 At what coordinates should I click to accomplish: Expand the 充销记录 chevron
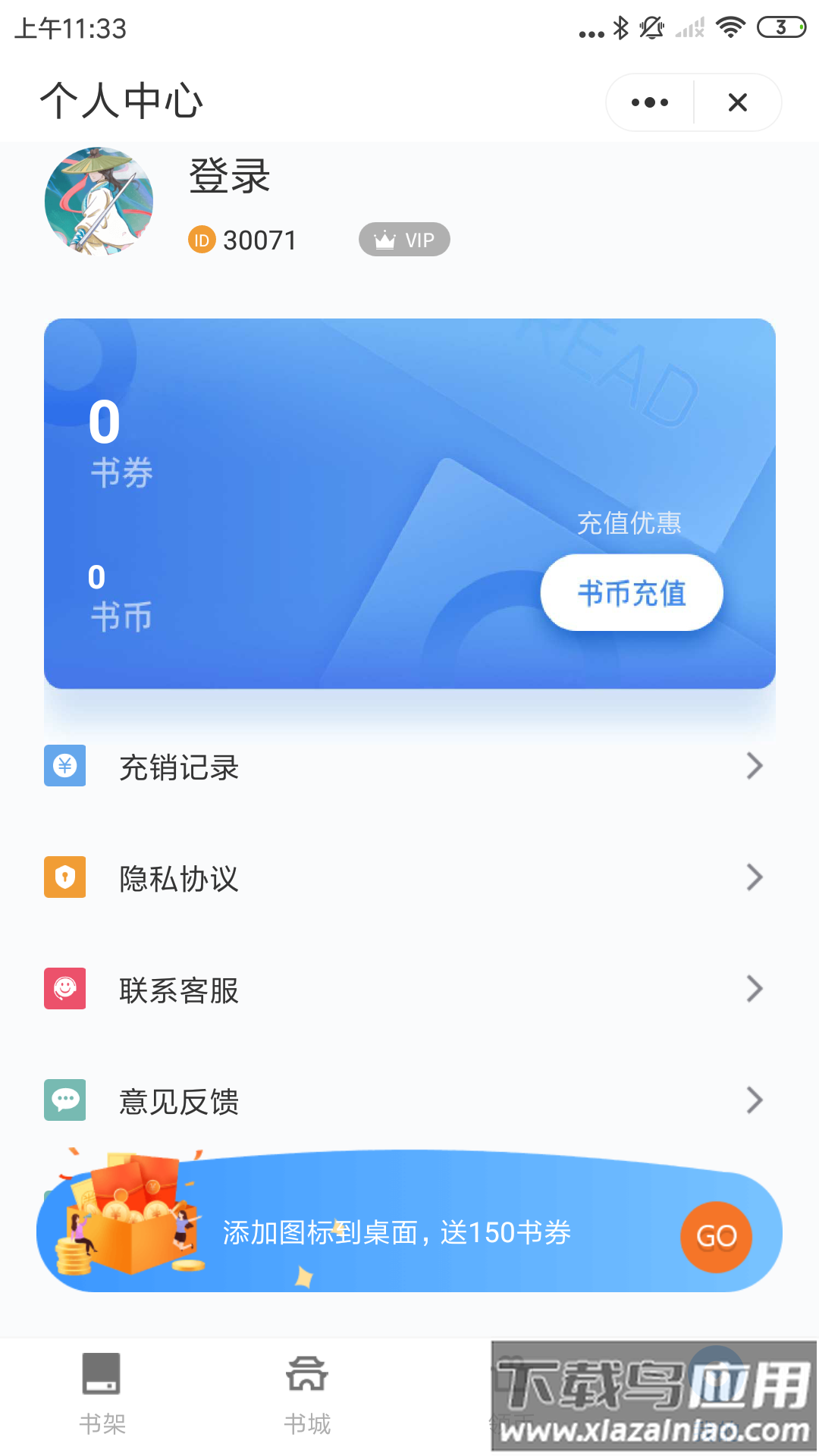click(755, 766)
